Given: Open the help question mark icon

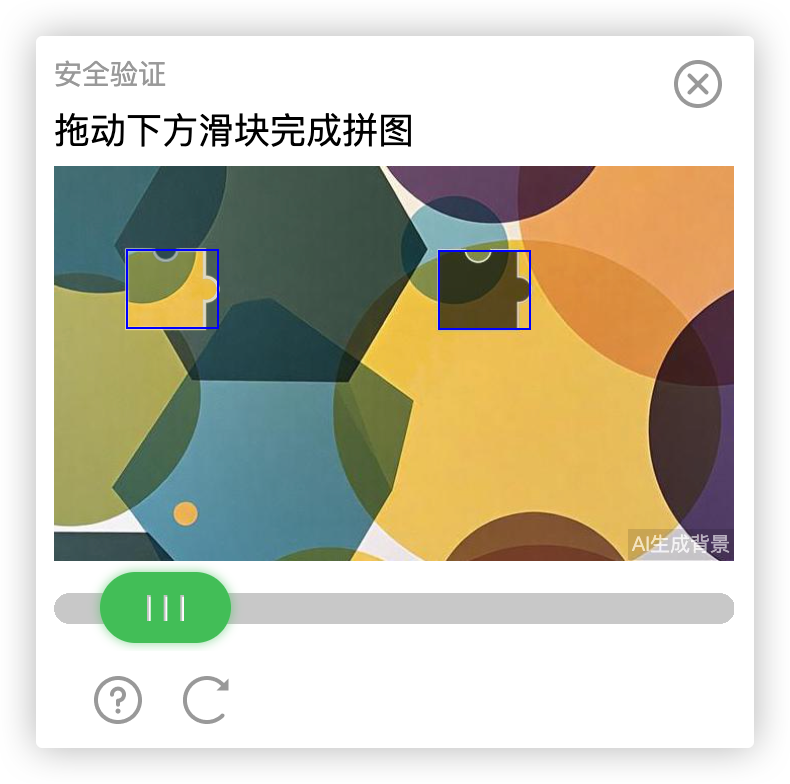Looking at the screenshot, I should point(118,700).
